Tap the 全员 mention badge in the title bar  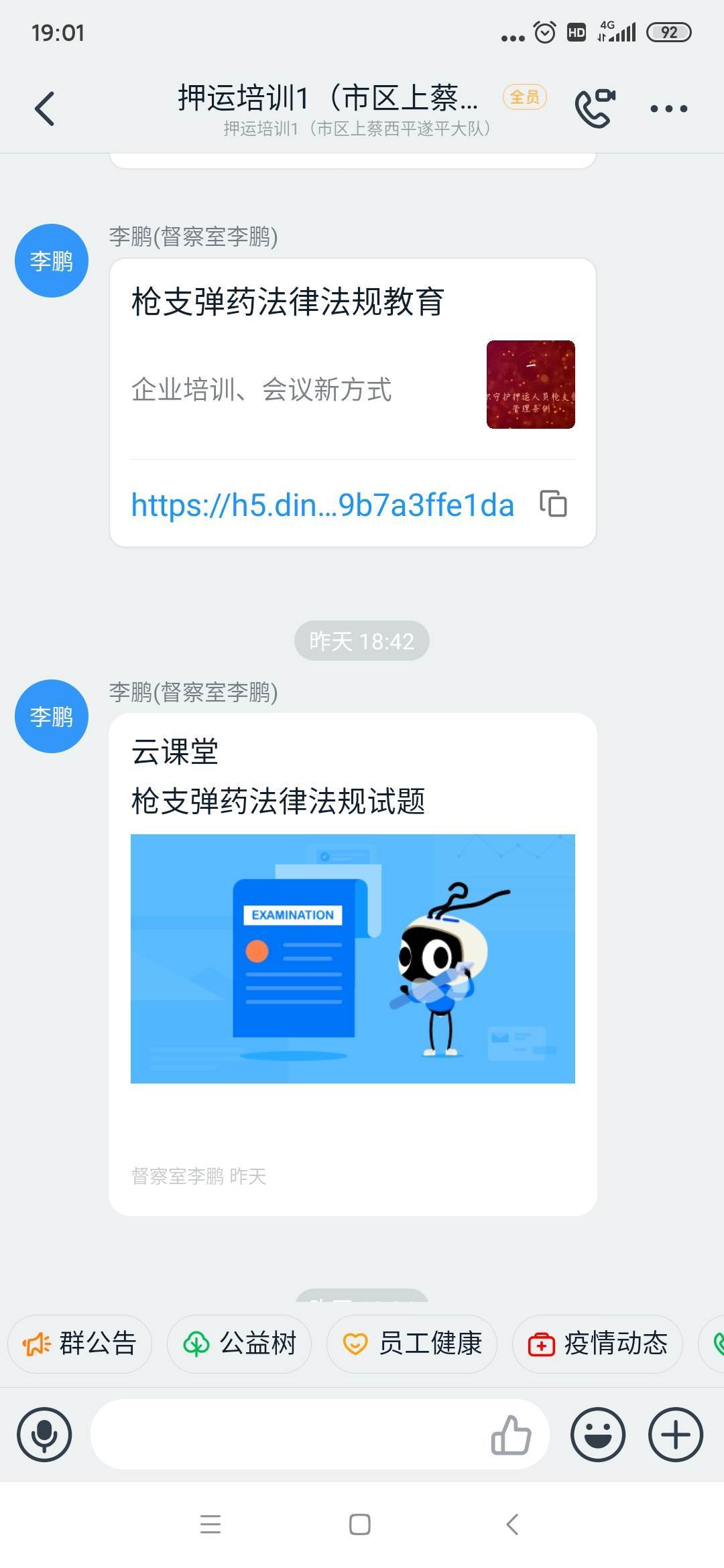tap(525, 98)
